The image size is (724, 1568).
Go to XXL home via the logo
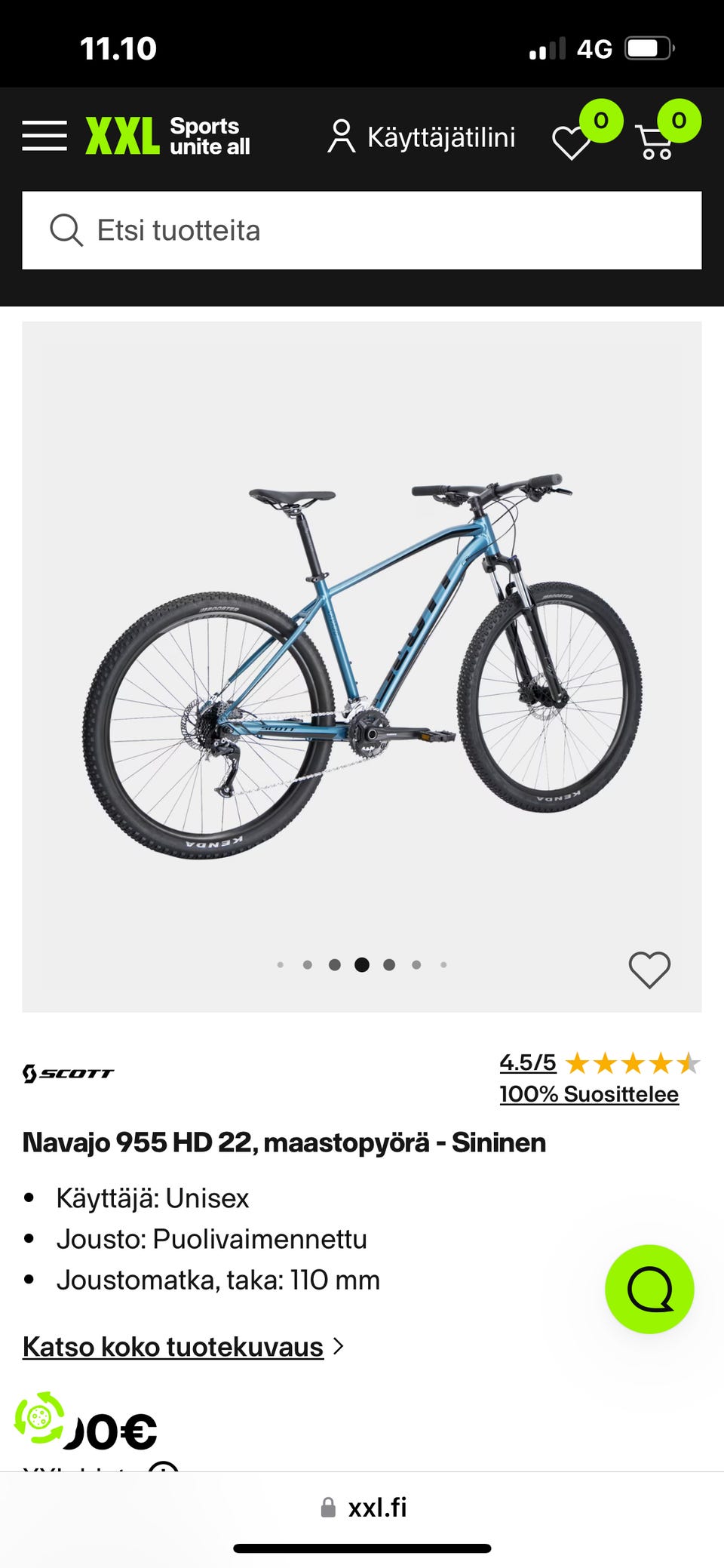(167, 136)
